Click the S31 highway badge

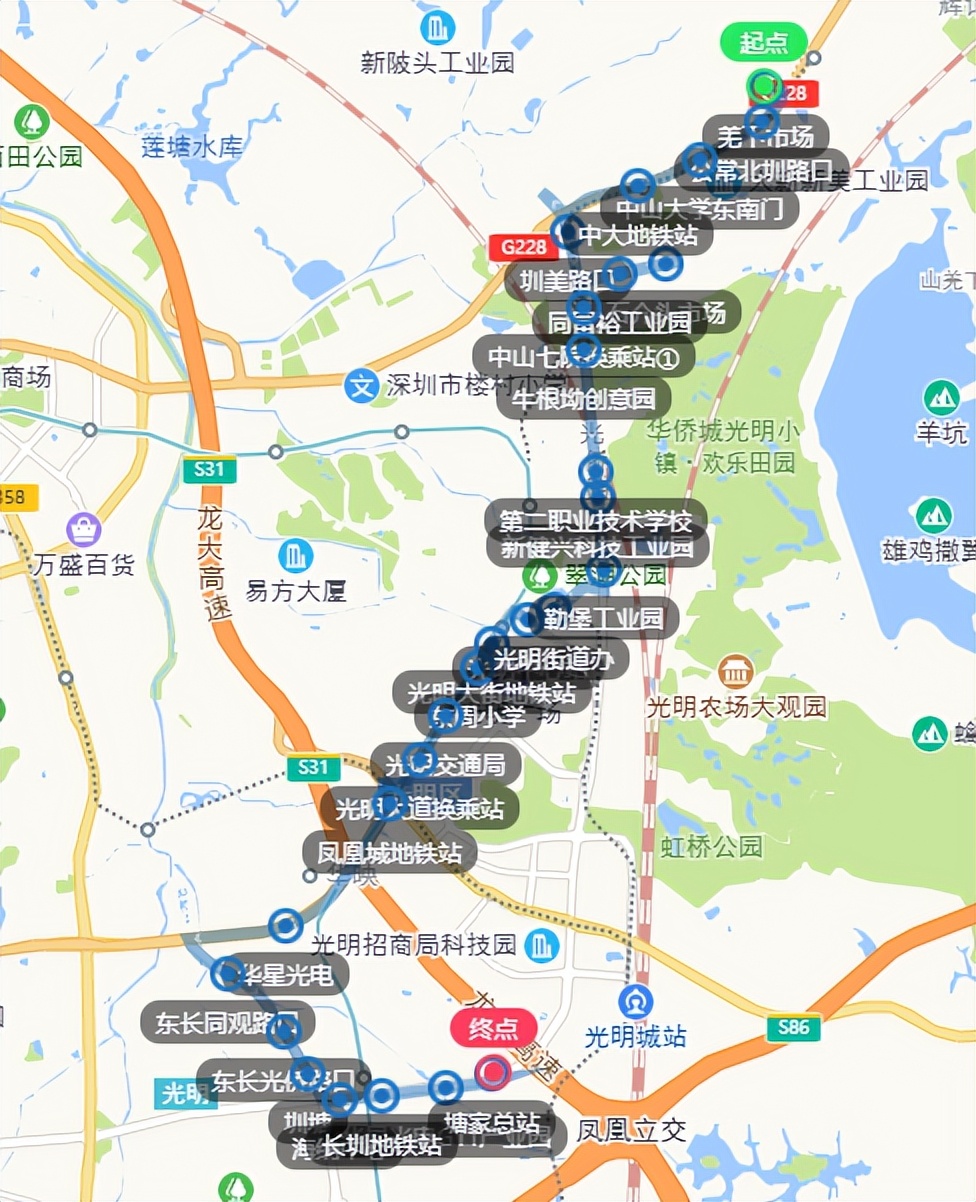210,471
